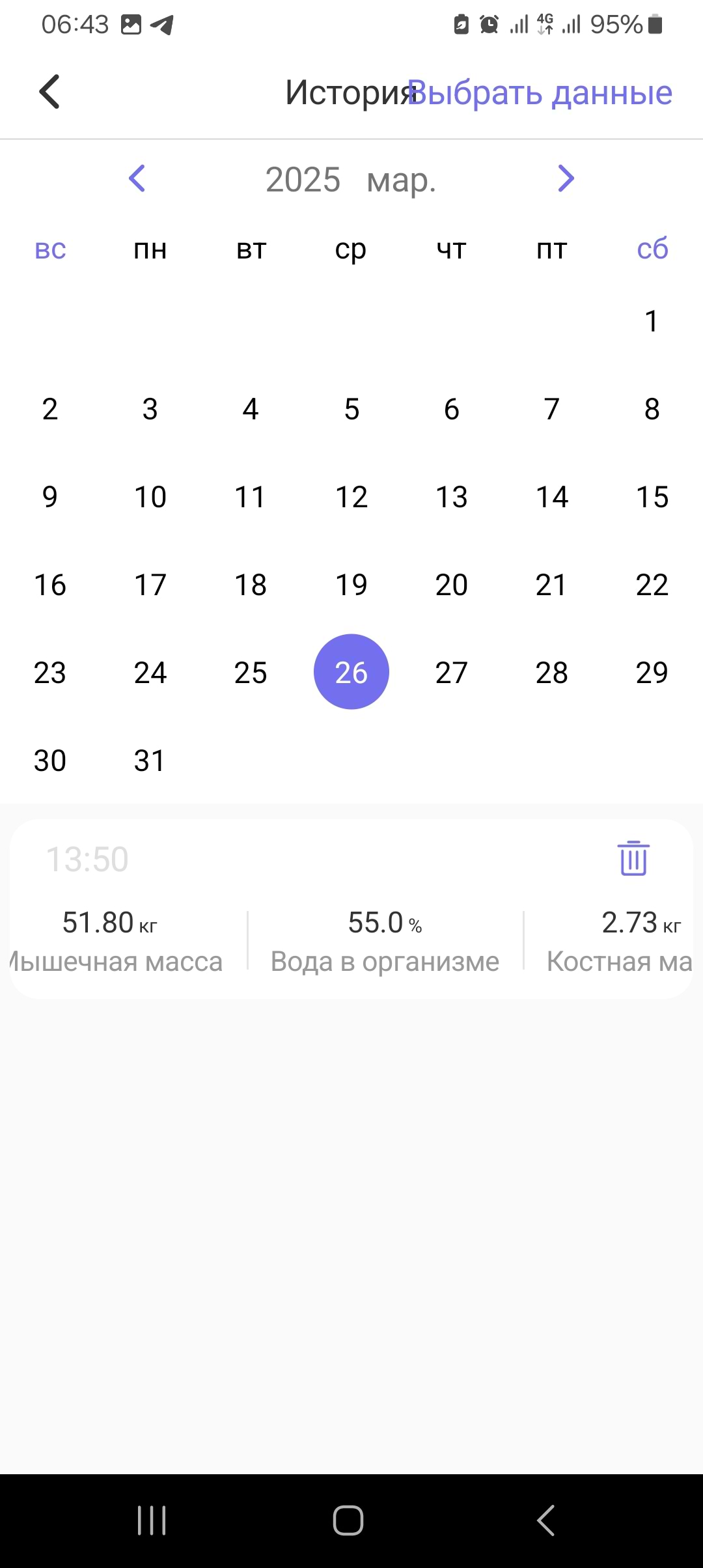Select March 31 in the calendar
This screenshot has height=1568, width=703.
[150, 761]
